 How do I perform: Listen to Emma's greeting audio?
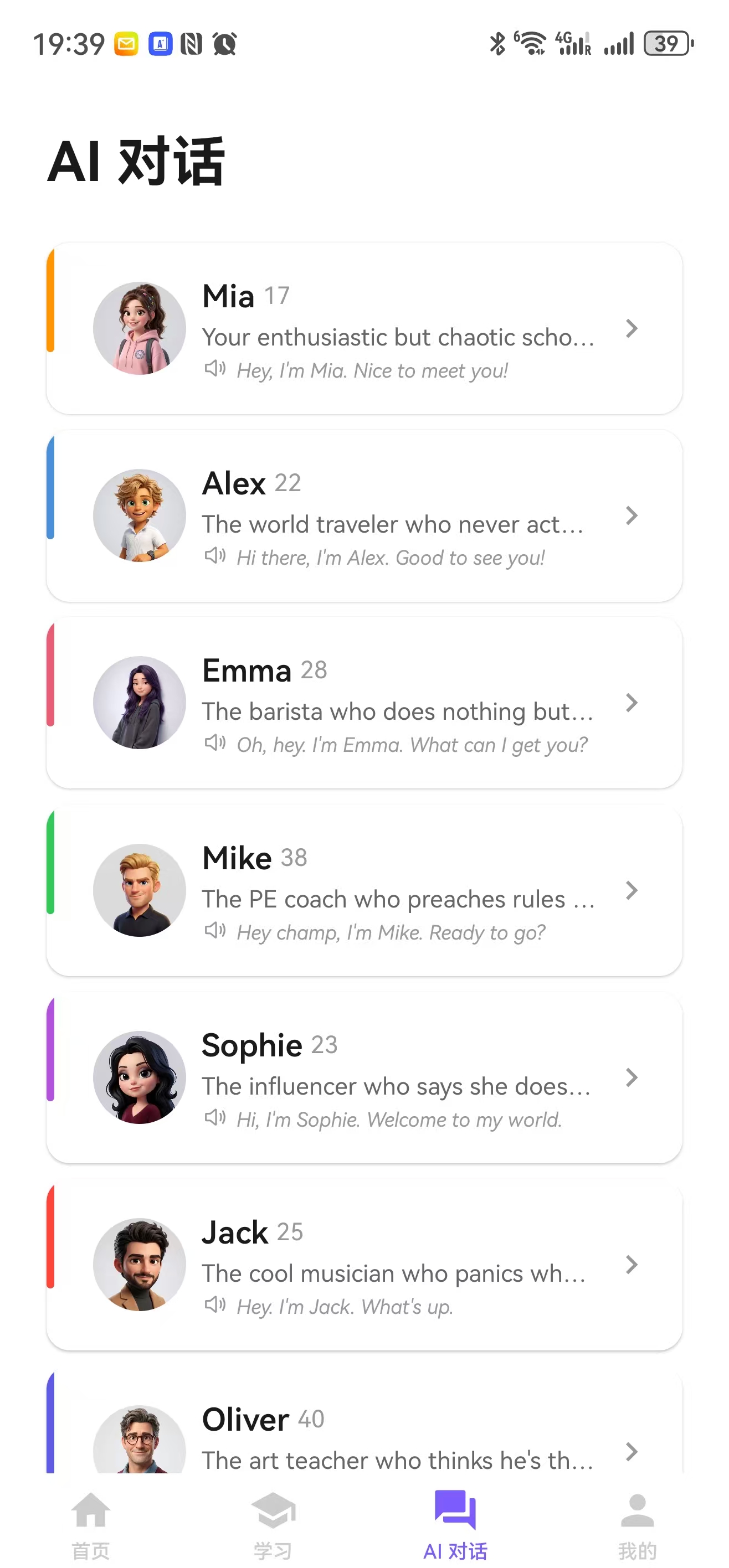click(x=214, y=742)
